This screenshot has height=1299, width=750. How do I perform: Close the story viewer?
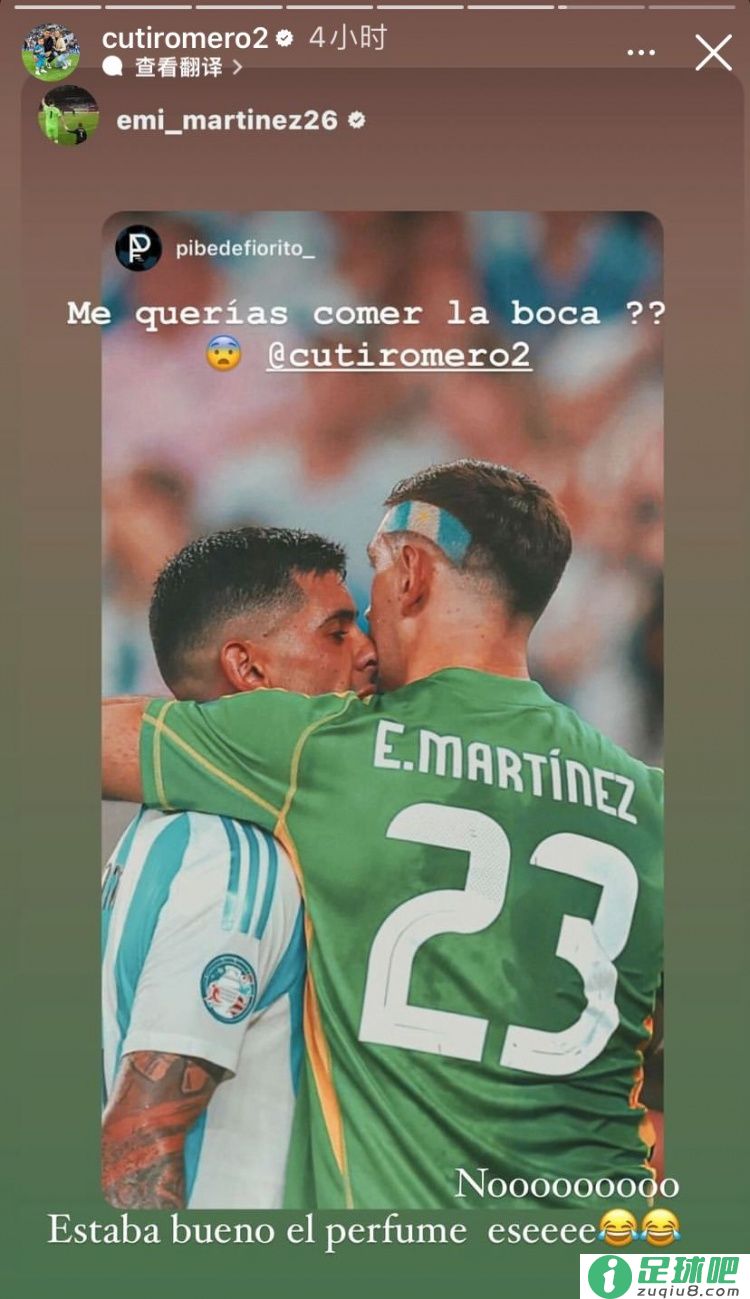(x=713, y=52)
